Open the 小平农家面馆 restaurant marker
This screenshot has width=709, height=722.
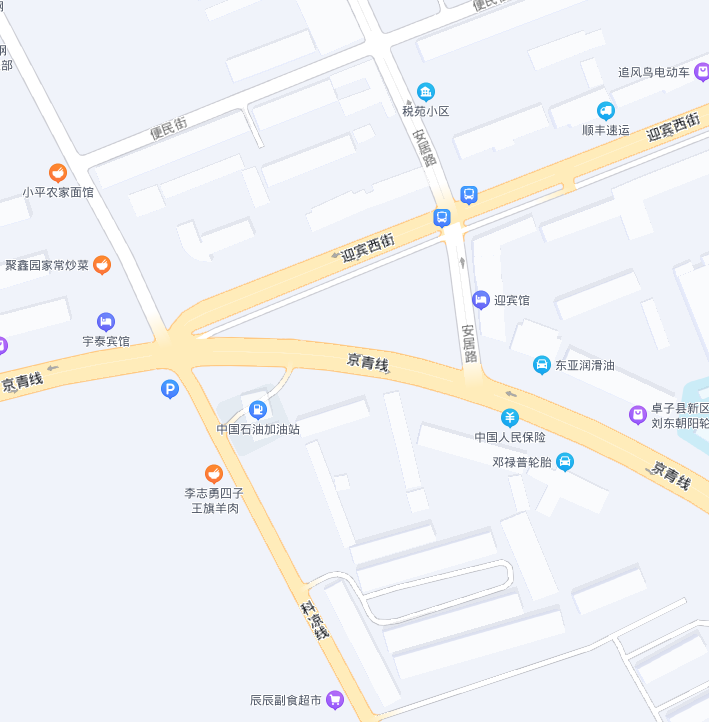tap(58, 173)
